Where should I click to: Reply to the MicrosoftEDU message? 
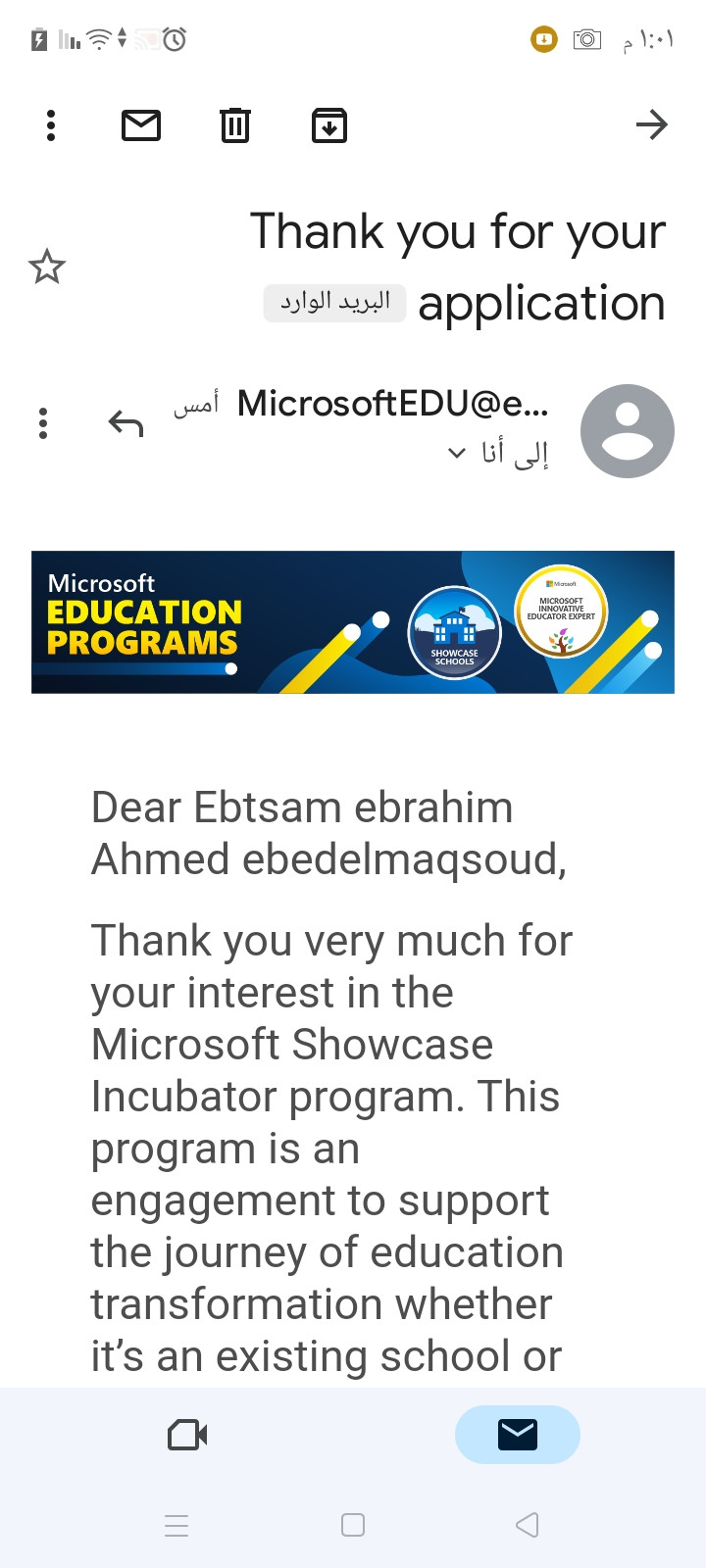pyautogui.click(x=126, y=423)
